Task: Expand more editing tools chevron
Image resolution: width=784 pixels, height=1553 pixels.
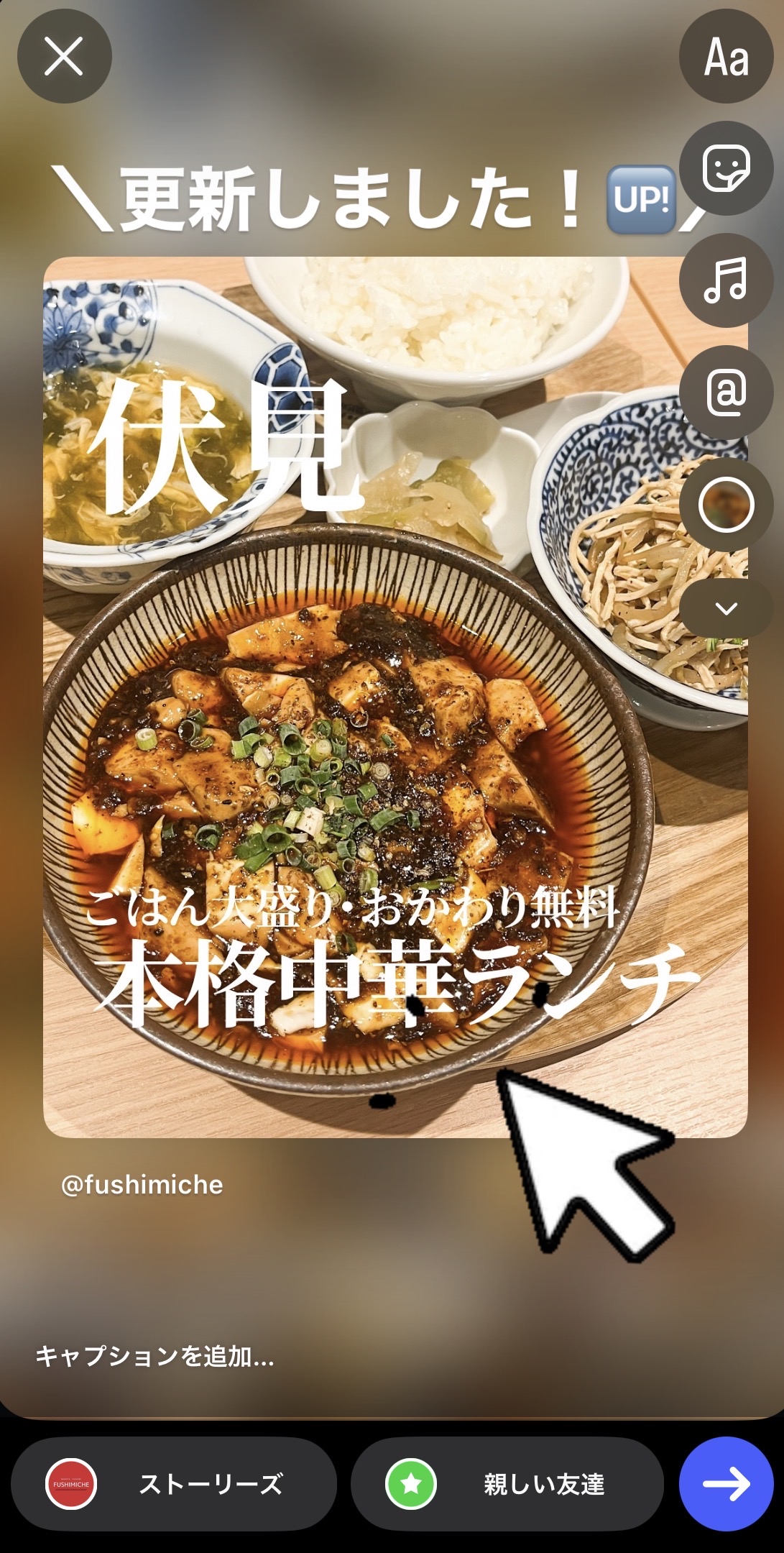Action: (x=726, y=609)
